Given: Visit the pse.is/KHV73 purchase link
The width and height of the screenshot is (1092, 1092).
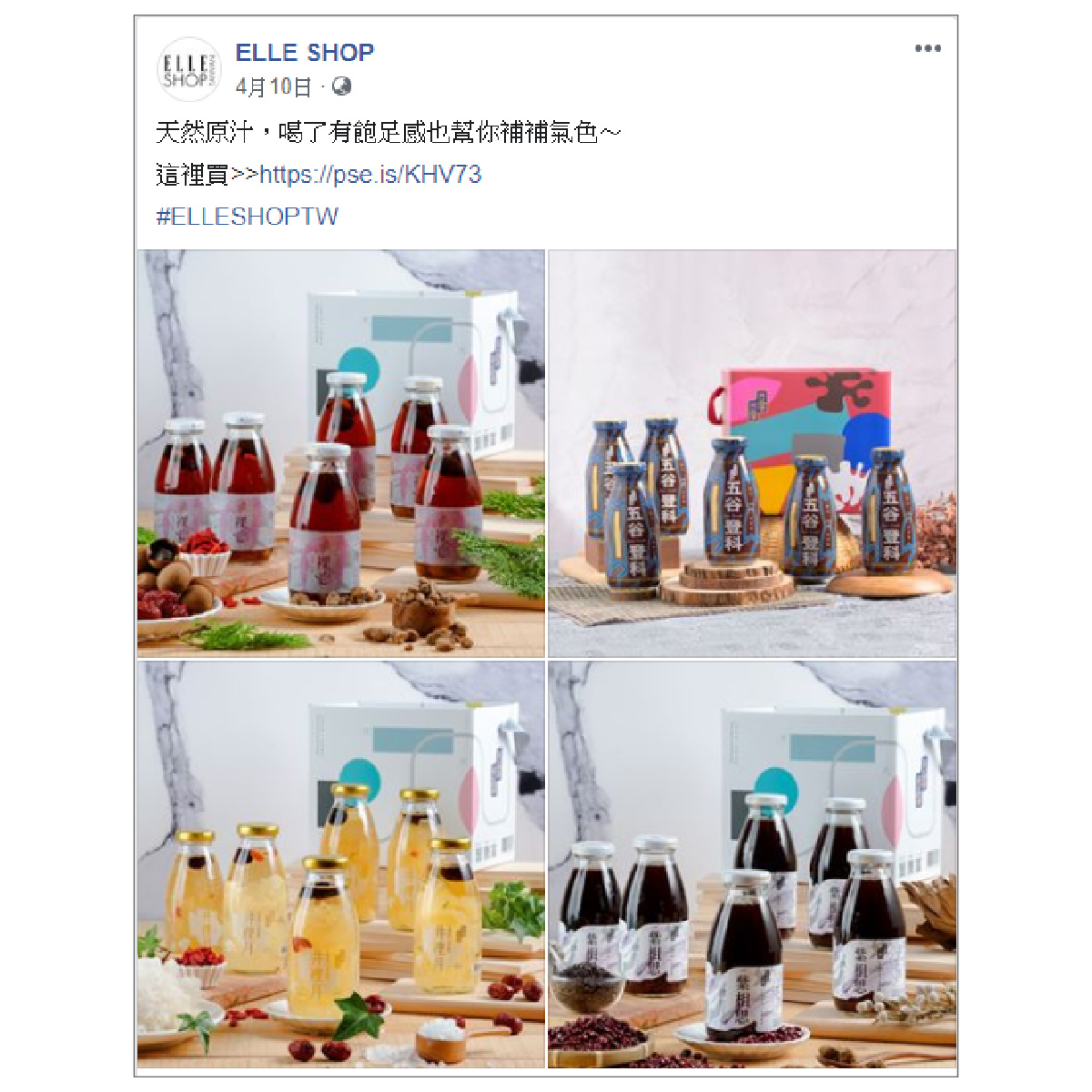Looking at the screenshot, I should click(370, 175).
